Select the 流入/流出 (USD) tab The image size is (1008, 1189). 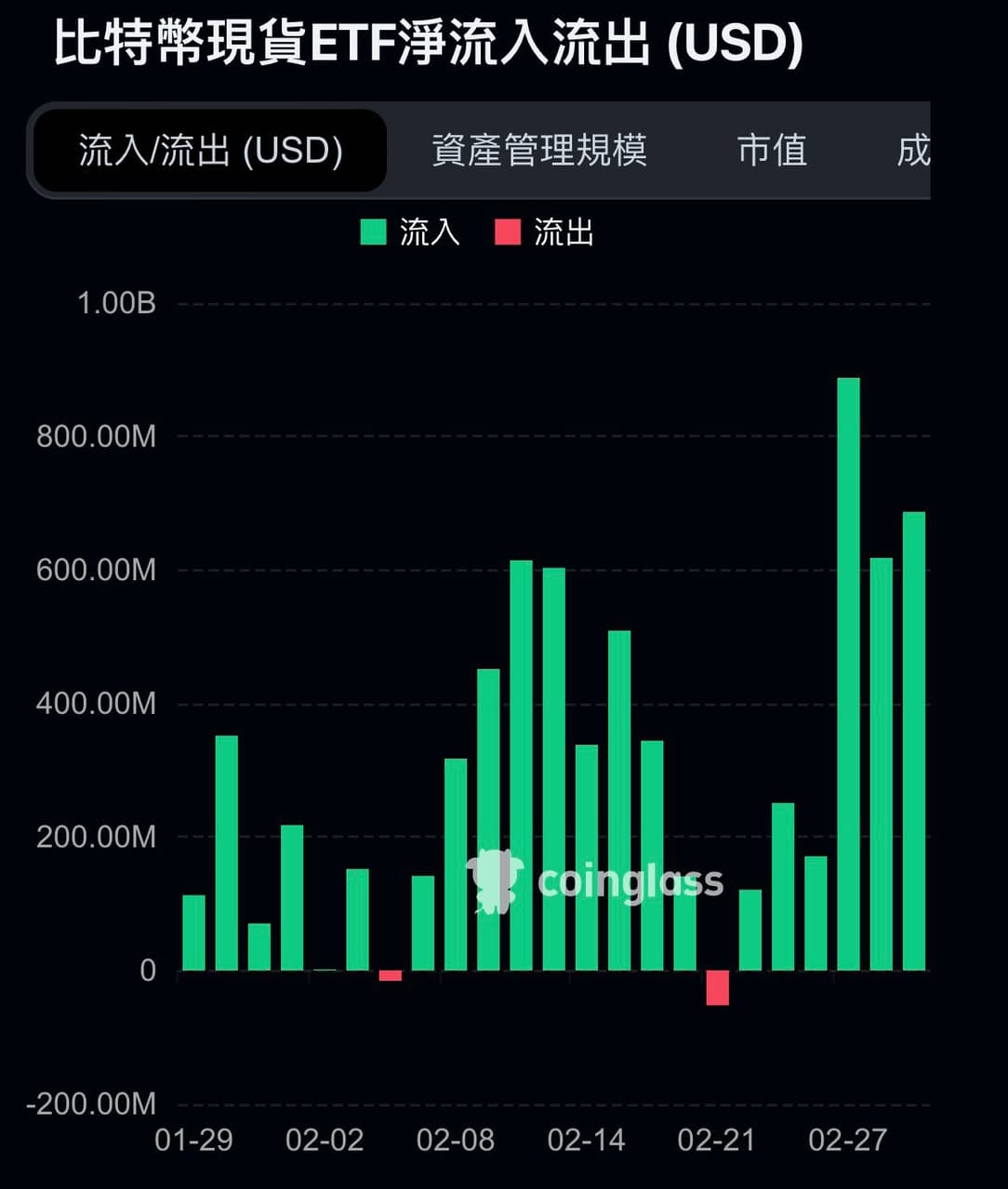(x=209, y=151)
